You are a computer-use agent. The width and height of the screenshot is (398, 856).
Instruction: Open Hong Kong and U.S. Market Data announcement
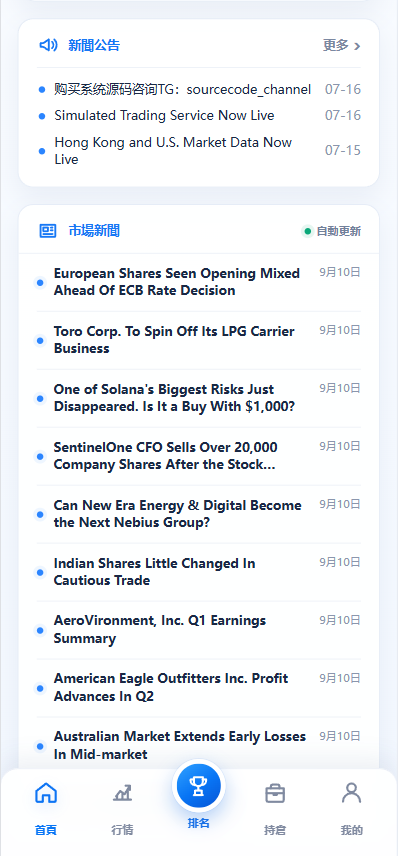click(x=199, y=151)
